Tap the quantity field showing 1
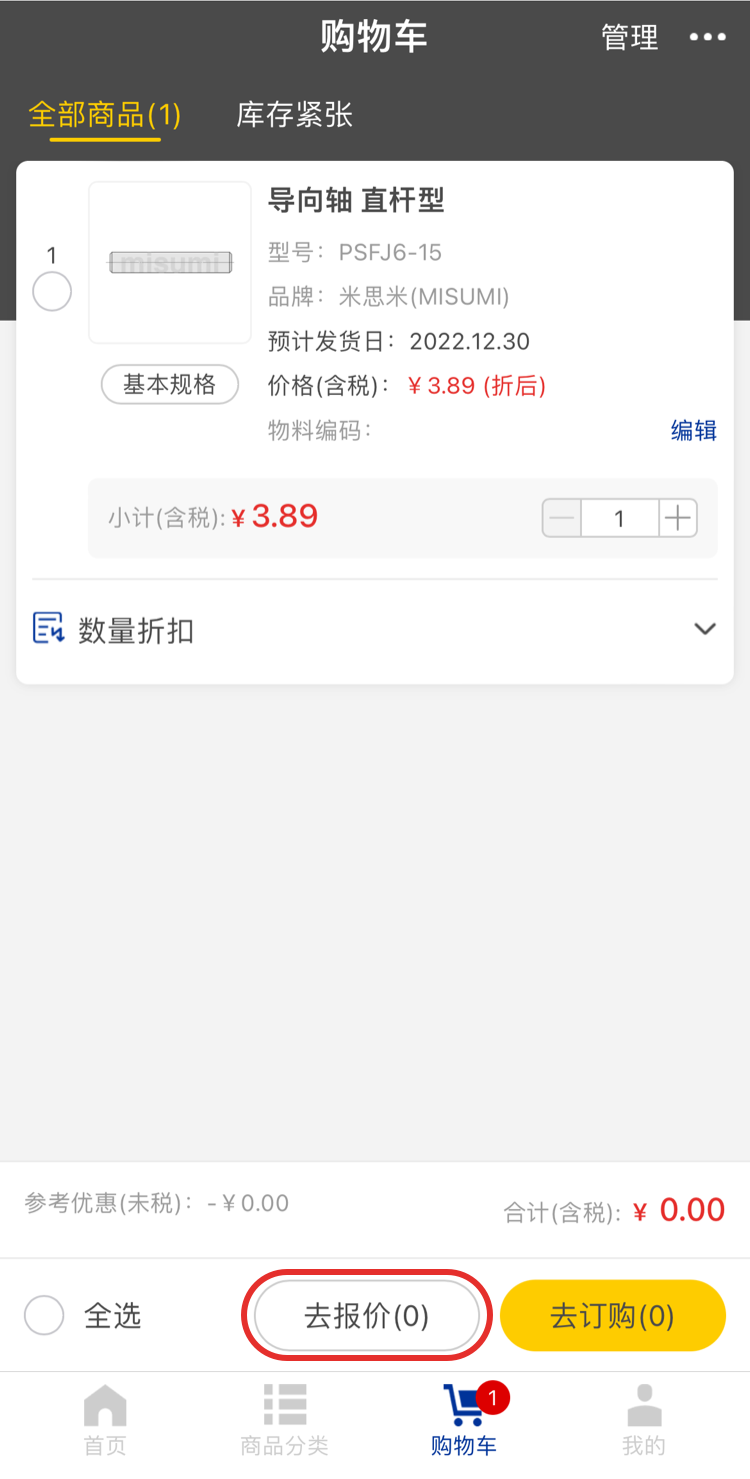This screenshot has height=1479, width=750. [x=619, y=518]
